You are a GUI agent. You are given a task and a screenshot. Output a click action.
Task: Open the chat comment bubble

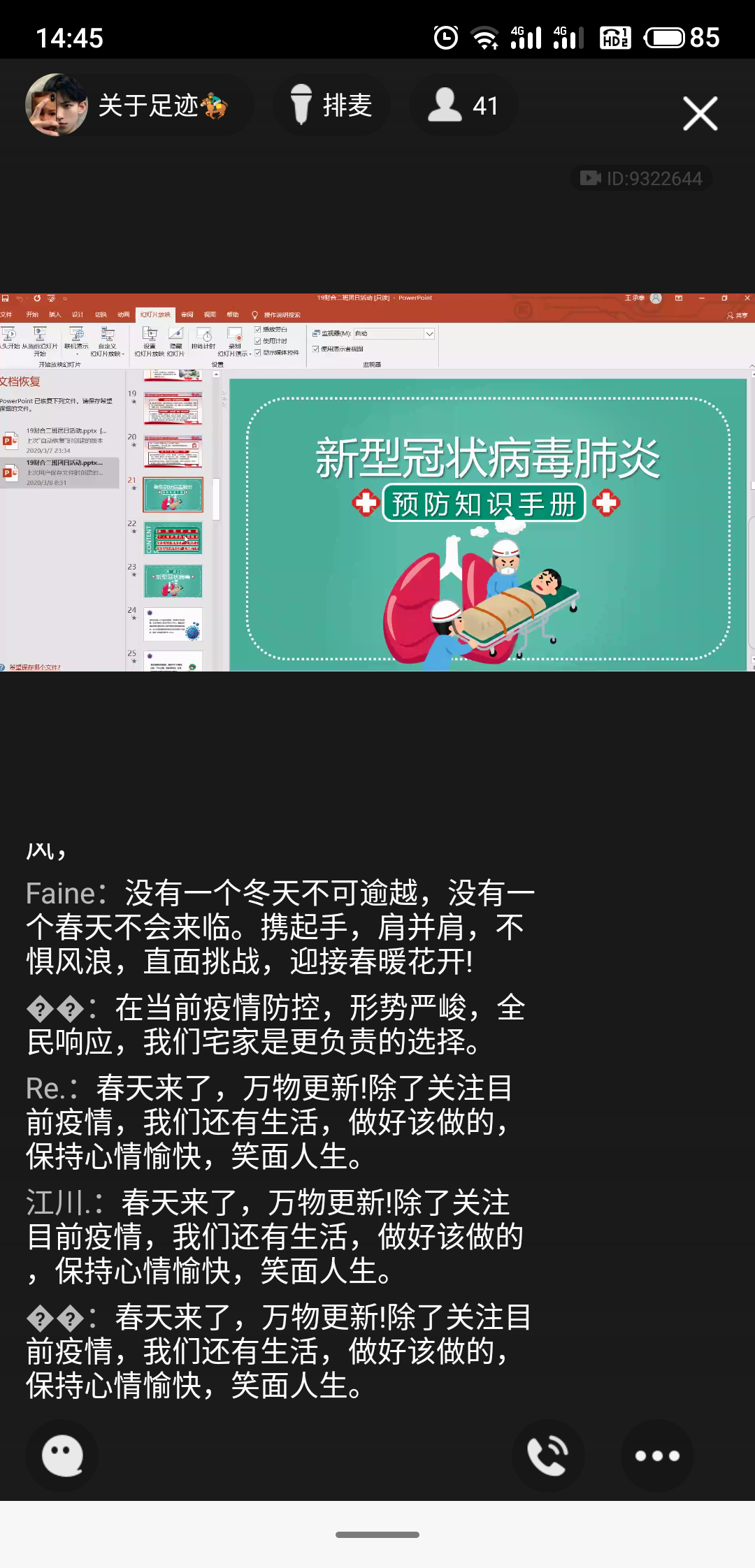click(x=62, y=1456)
